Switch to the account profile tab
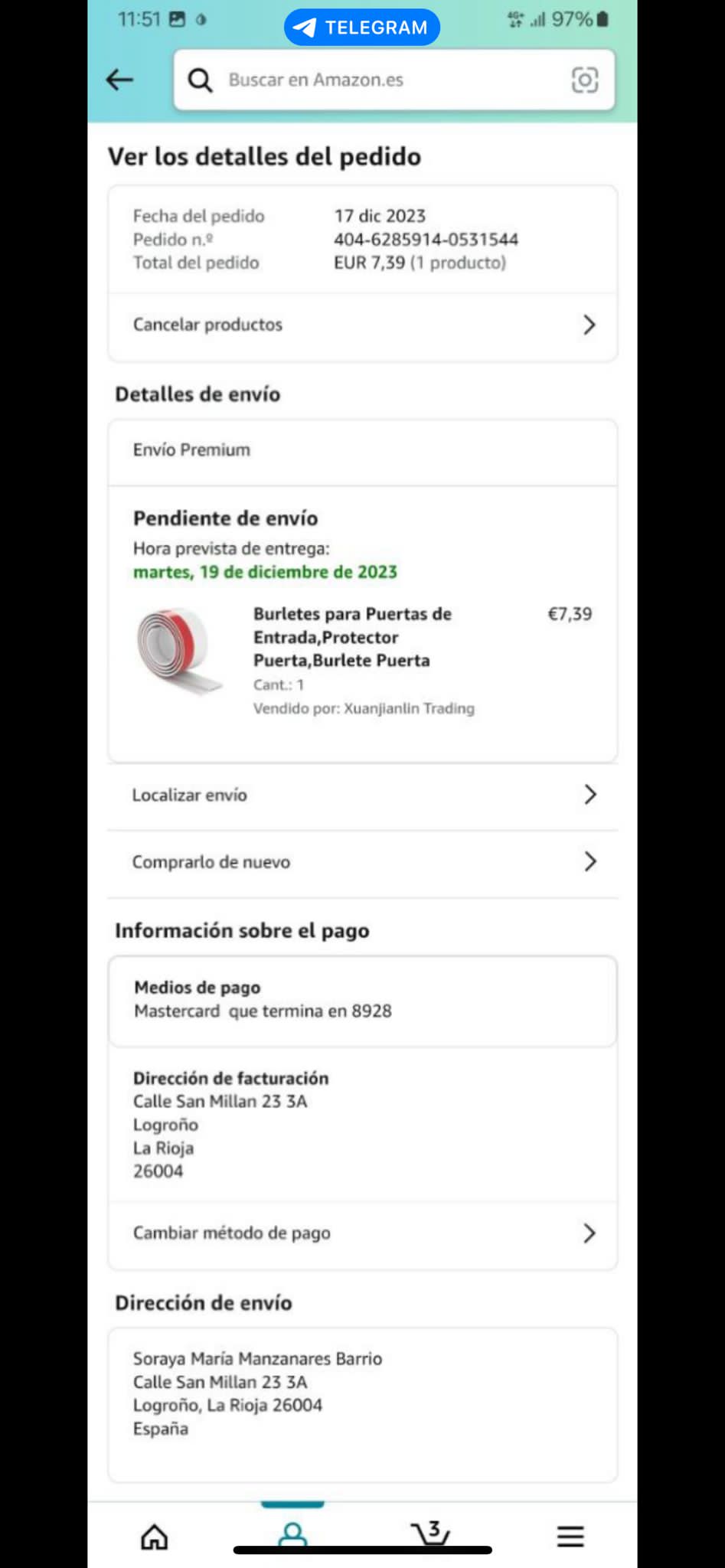 click(x=292, y=1534)
